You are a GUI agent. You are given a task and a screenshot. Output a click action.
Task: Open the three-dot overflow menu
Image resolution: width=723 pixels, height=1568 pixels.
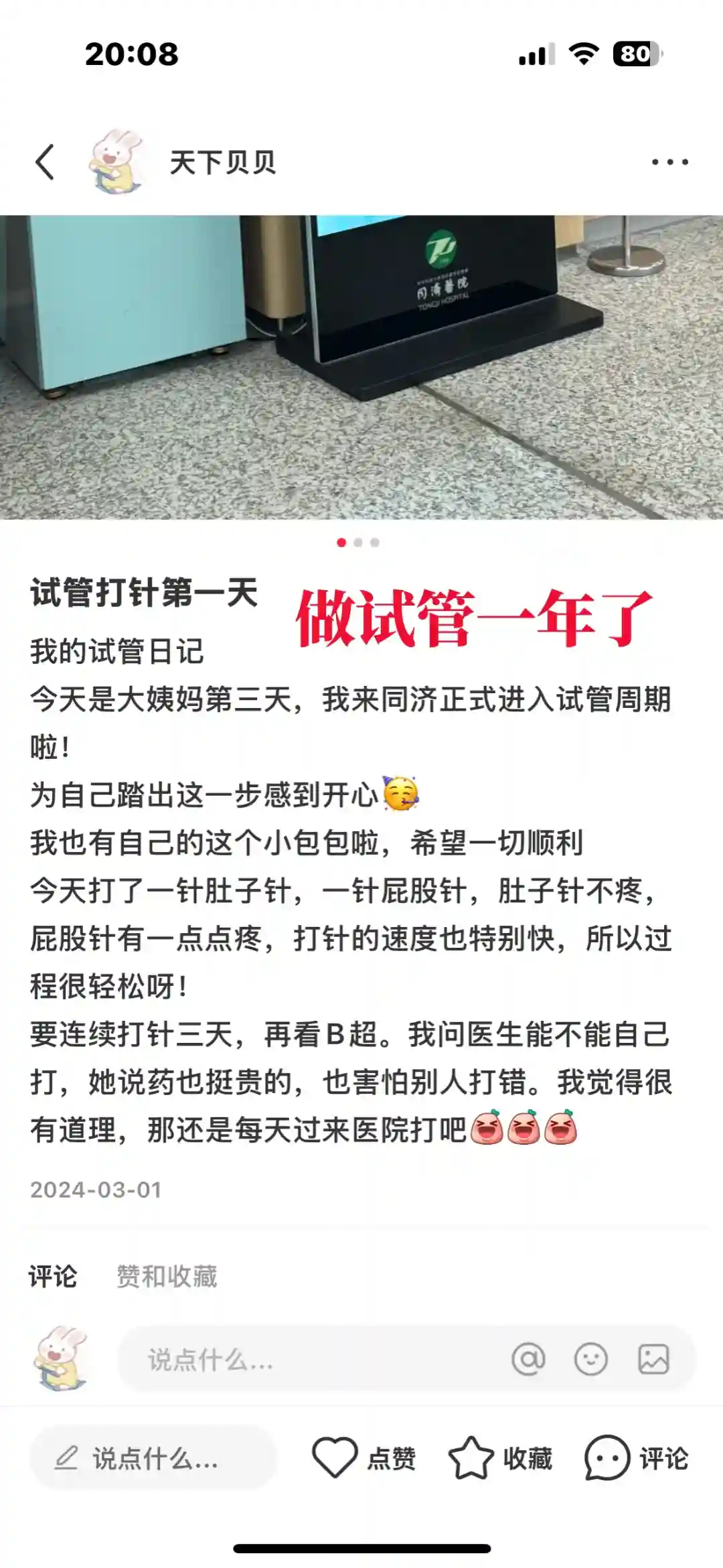(x=669, y=162)
